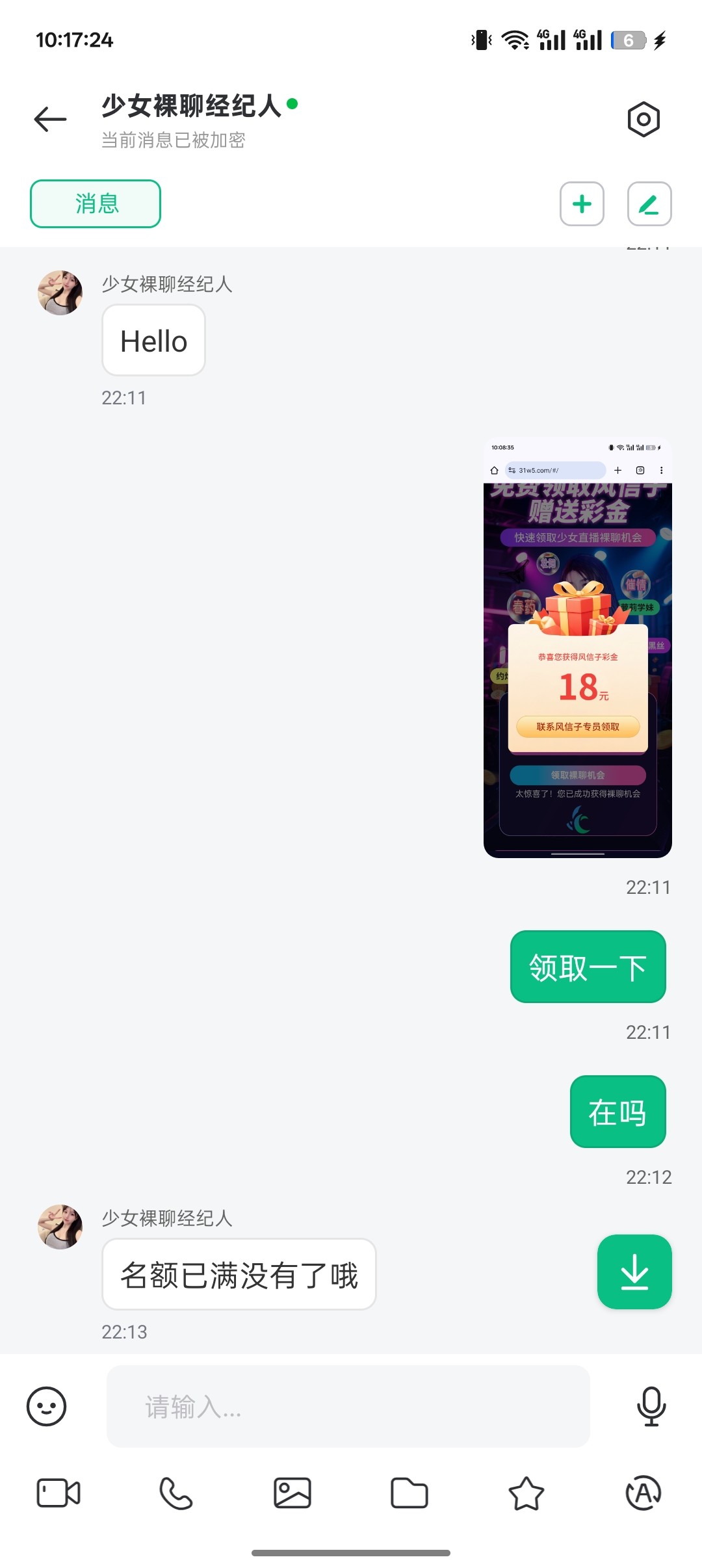
Task: Jump to latest messages with down arrow
Action: pyautogui.click(x=634, y=1272)
